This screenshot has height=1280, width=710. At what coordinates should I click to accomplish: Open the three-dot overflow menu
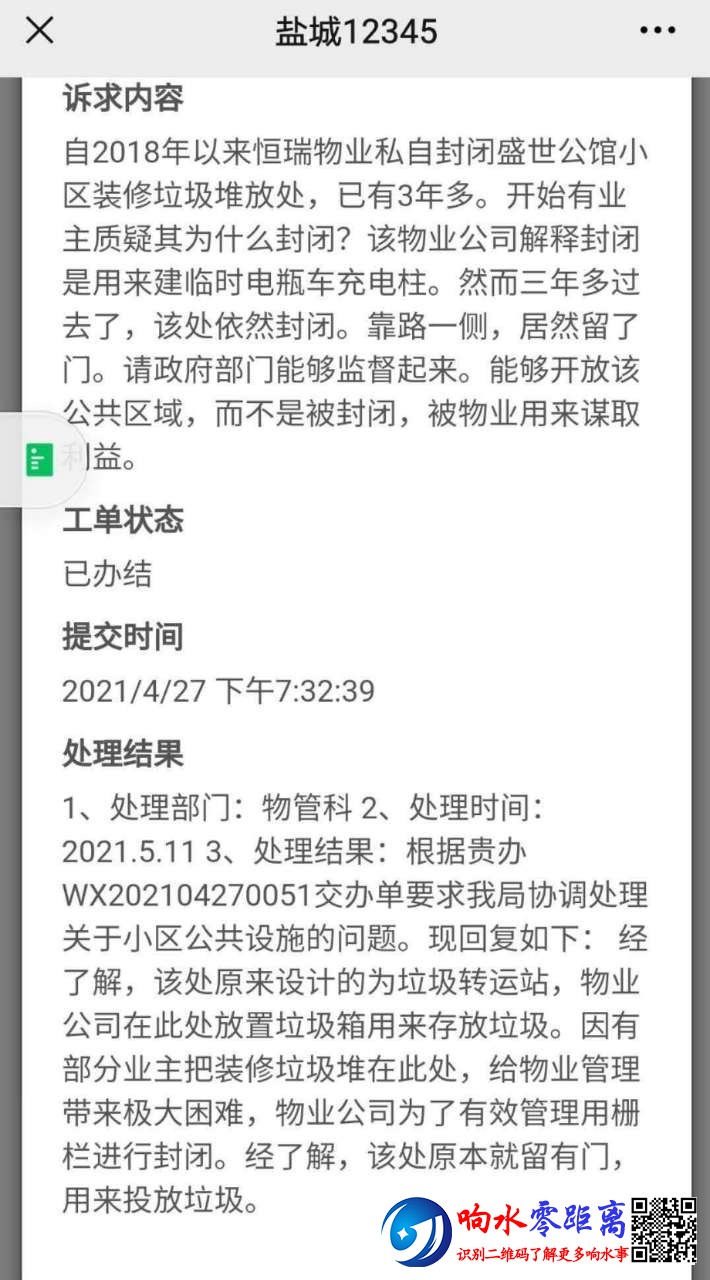657,31
